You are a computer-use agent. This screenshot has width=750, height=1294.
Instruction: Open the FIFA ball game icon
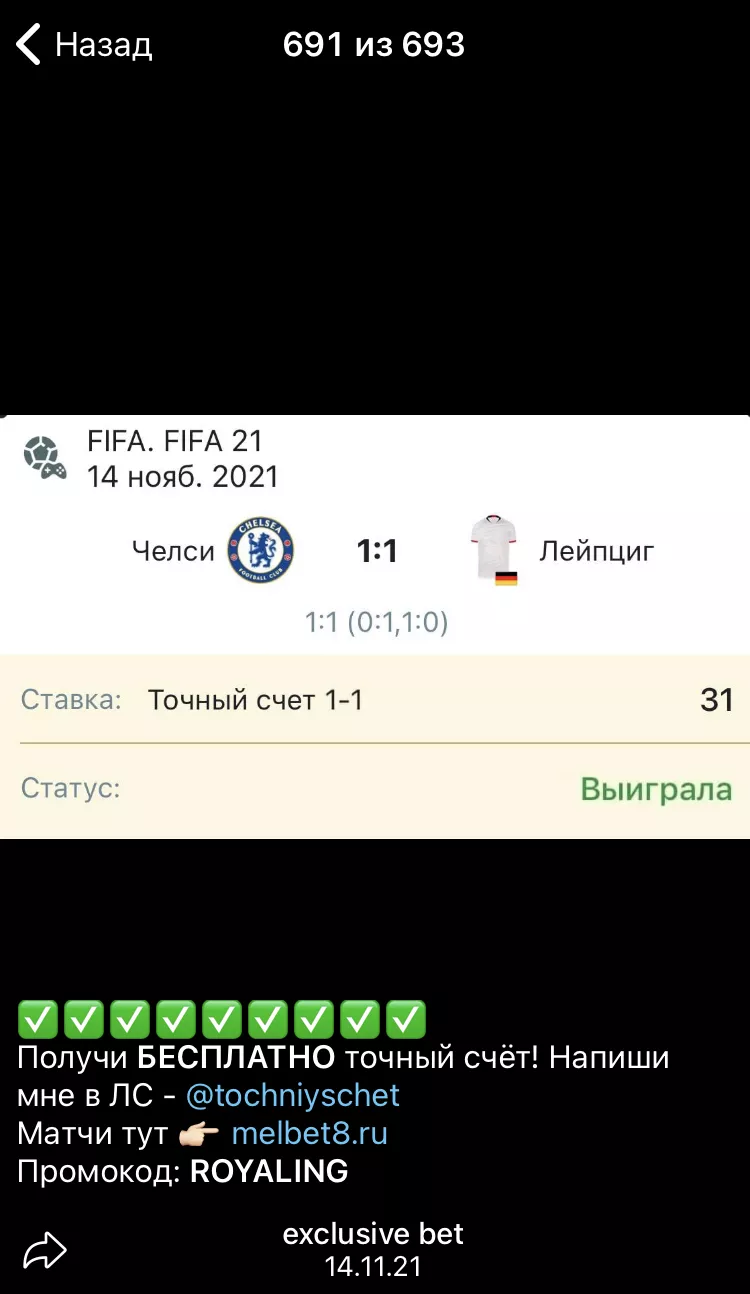pyautogui.click(x=42, y=453)
